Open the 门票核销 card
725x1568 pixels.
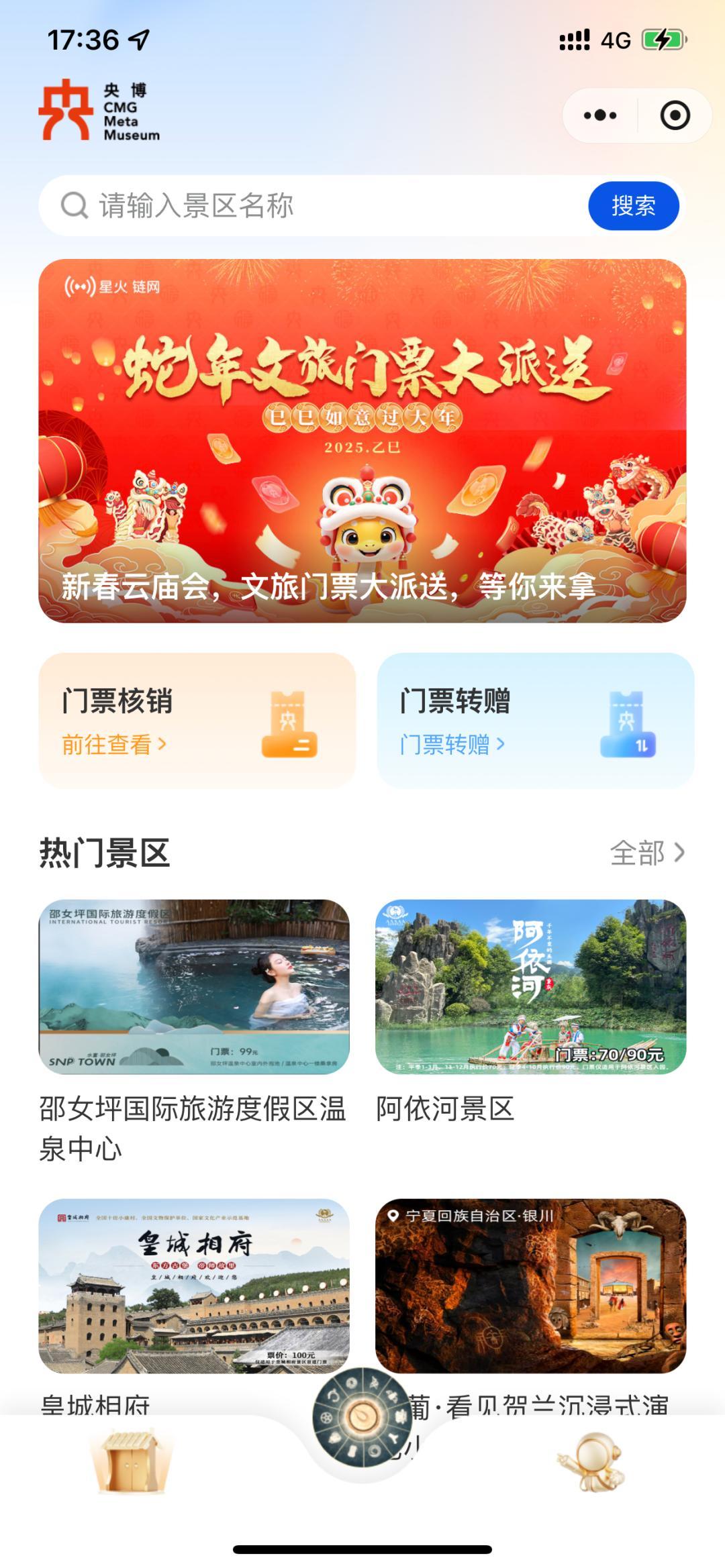[x=197, y=721]
